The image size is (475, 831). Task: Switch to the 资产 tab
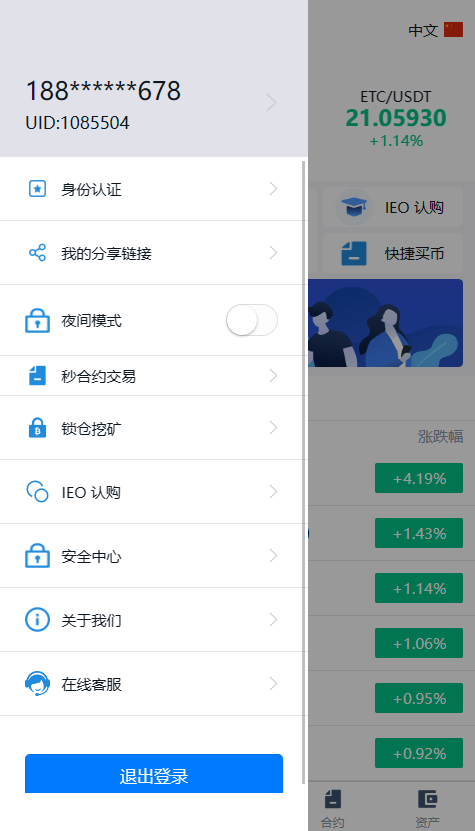click(x=427, y=809)
